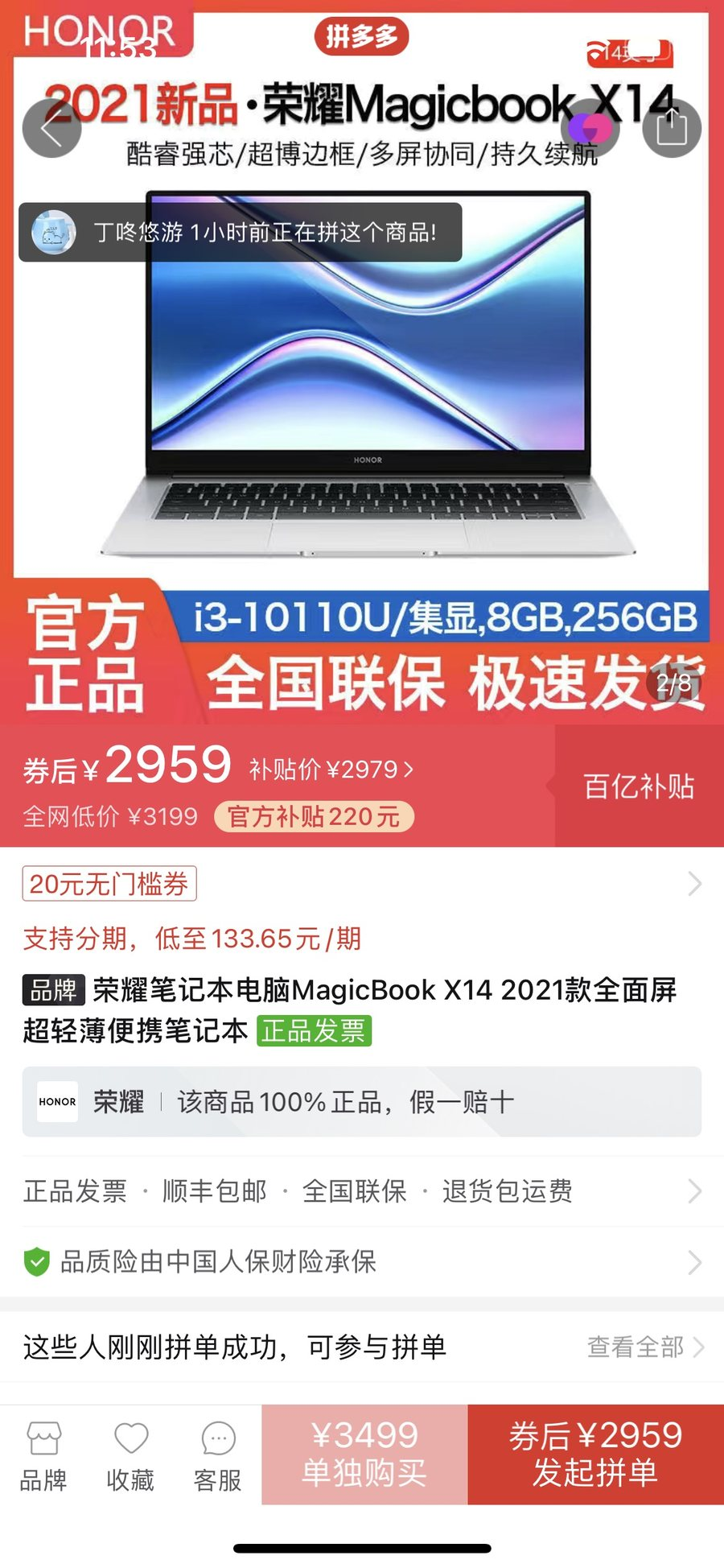The width and height of the screenshot is (724, 1568).
Task: Claim the 20元无门槛券 coupon
Action: click(x=109, y=884)
